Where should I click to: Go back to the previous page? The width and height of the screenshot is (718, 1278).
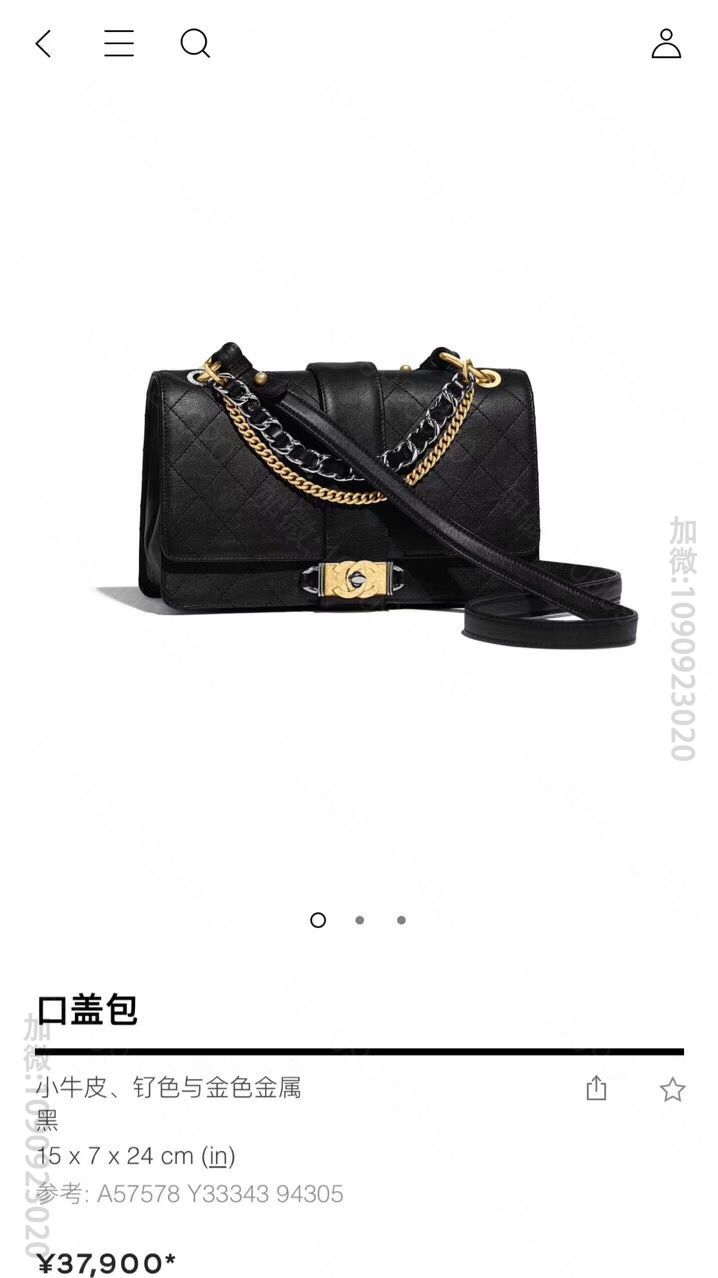[x=43, y=44]
